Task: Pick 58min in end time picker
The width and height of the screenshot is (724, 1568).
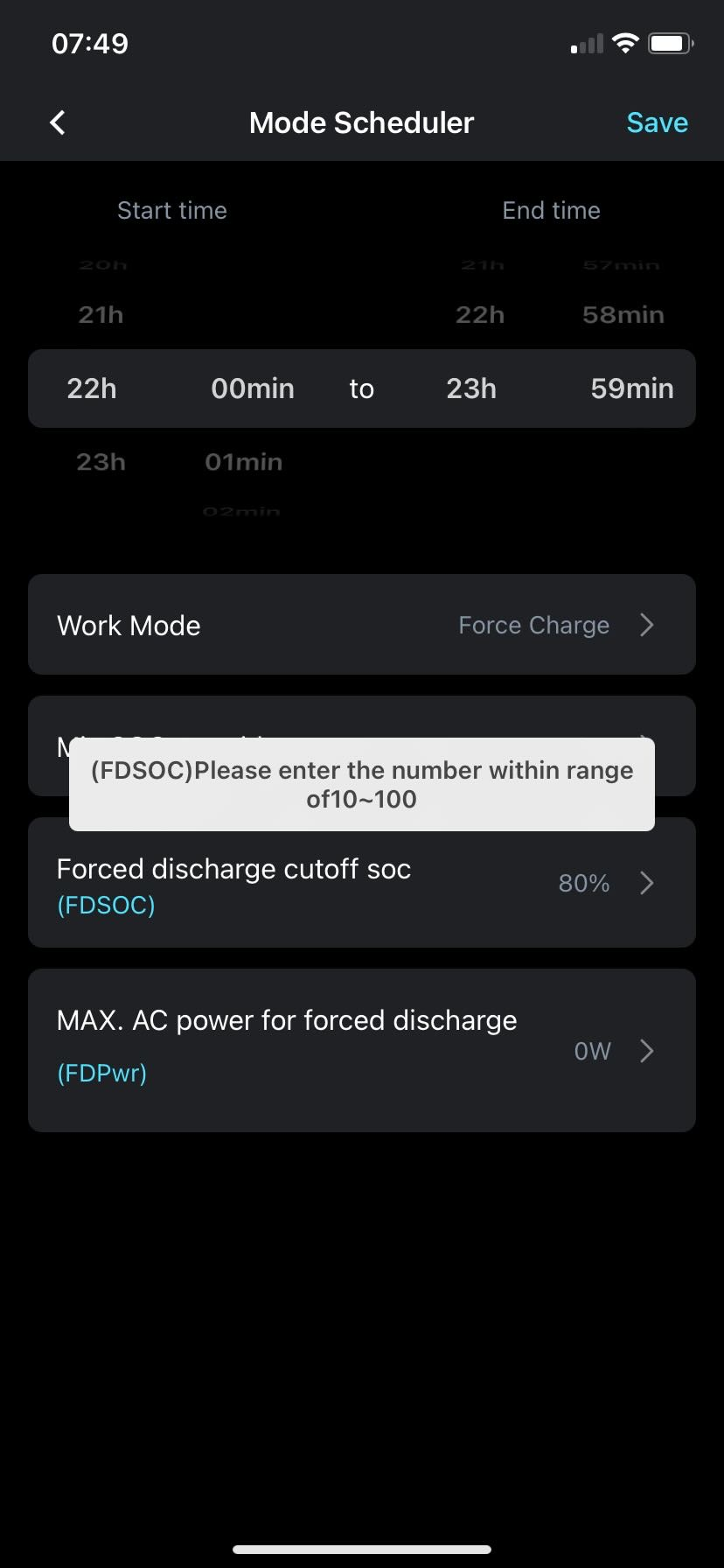Action: pos(623,315)
